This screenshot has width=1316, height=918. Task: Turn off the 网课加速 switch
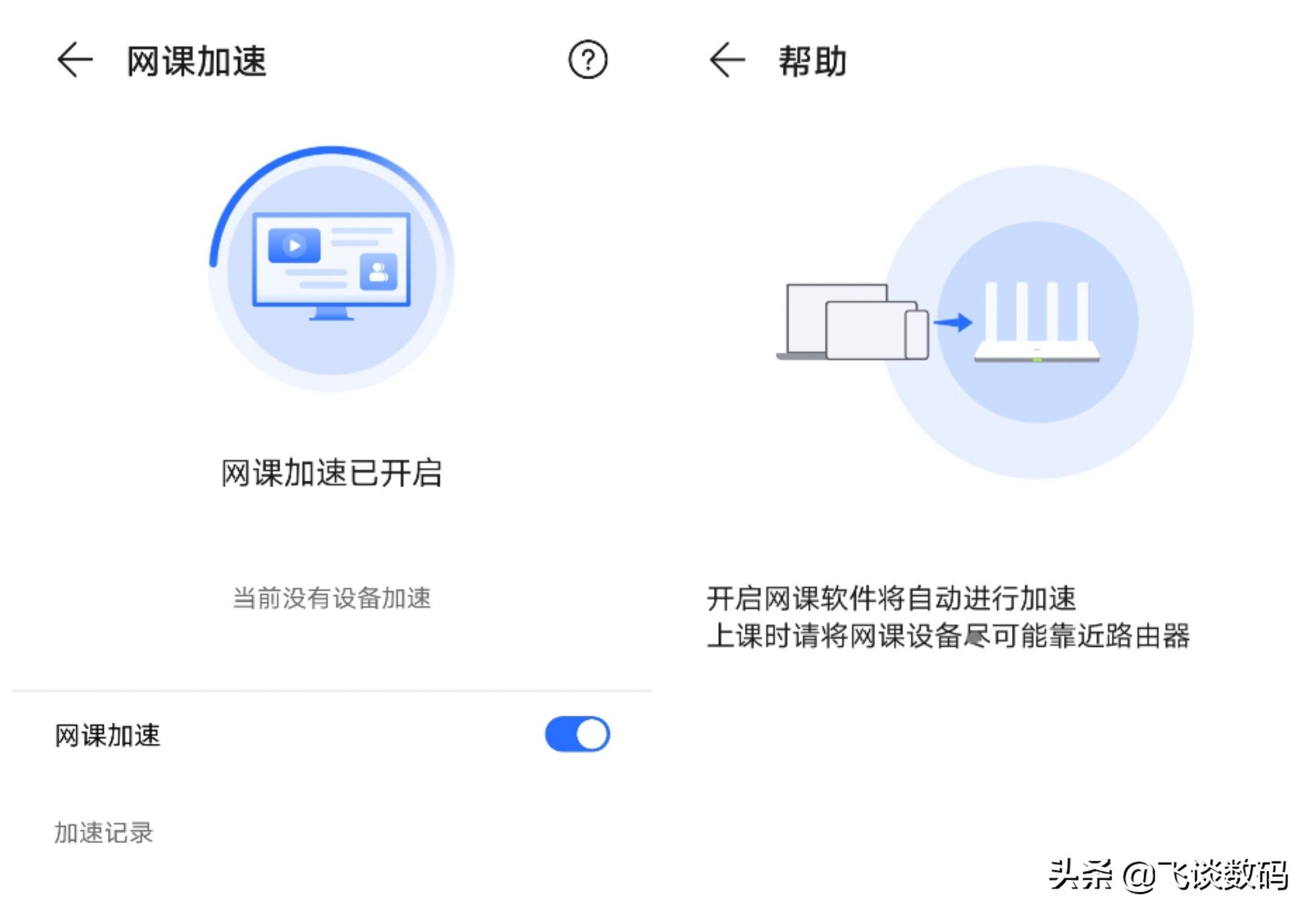pos(577,734)
